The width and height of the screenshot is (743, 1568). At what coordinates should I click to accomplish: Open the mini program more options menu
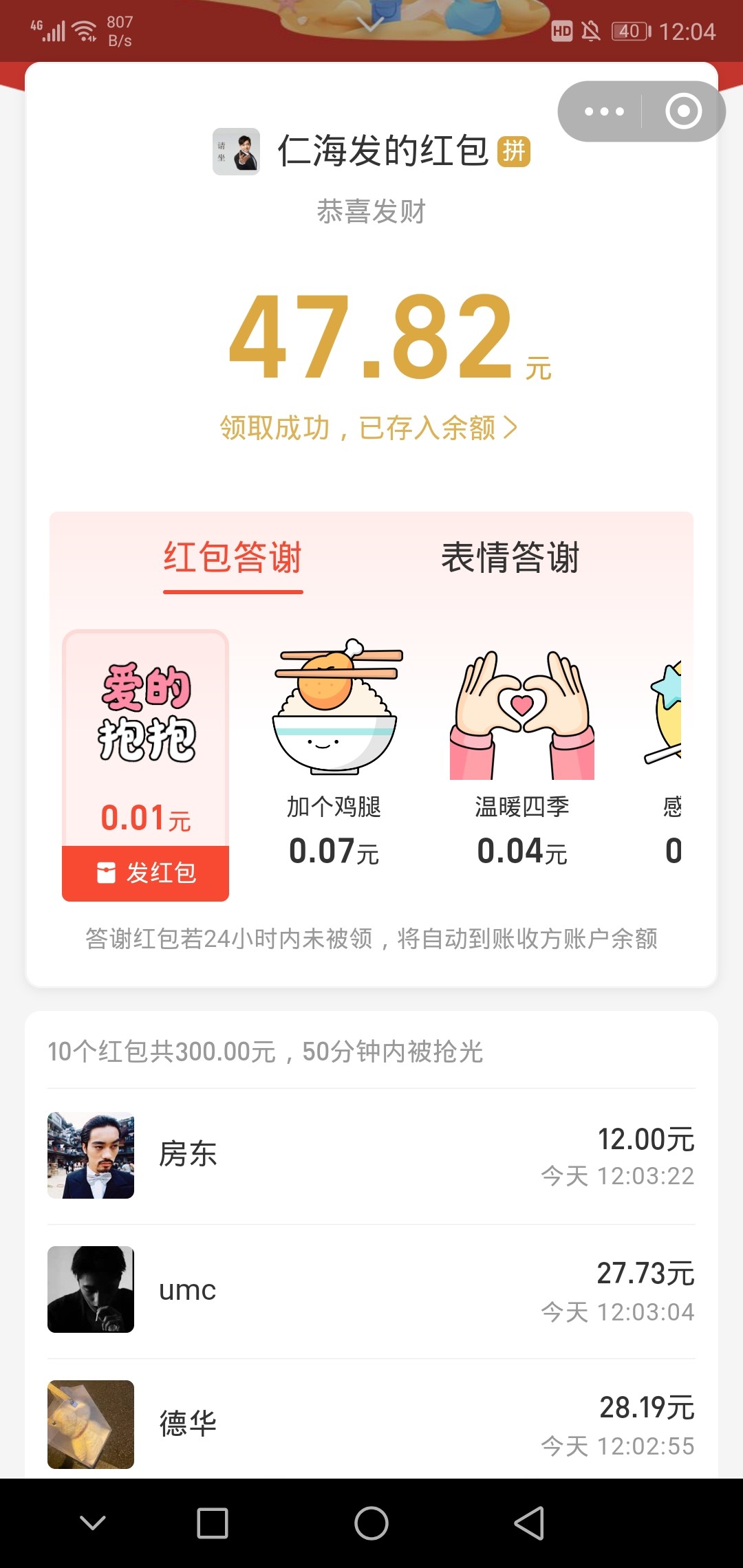604,111
